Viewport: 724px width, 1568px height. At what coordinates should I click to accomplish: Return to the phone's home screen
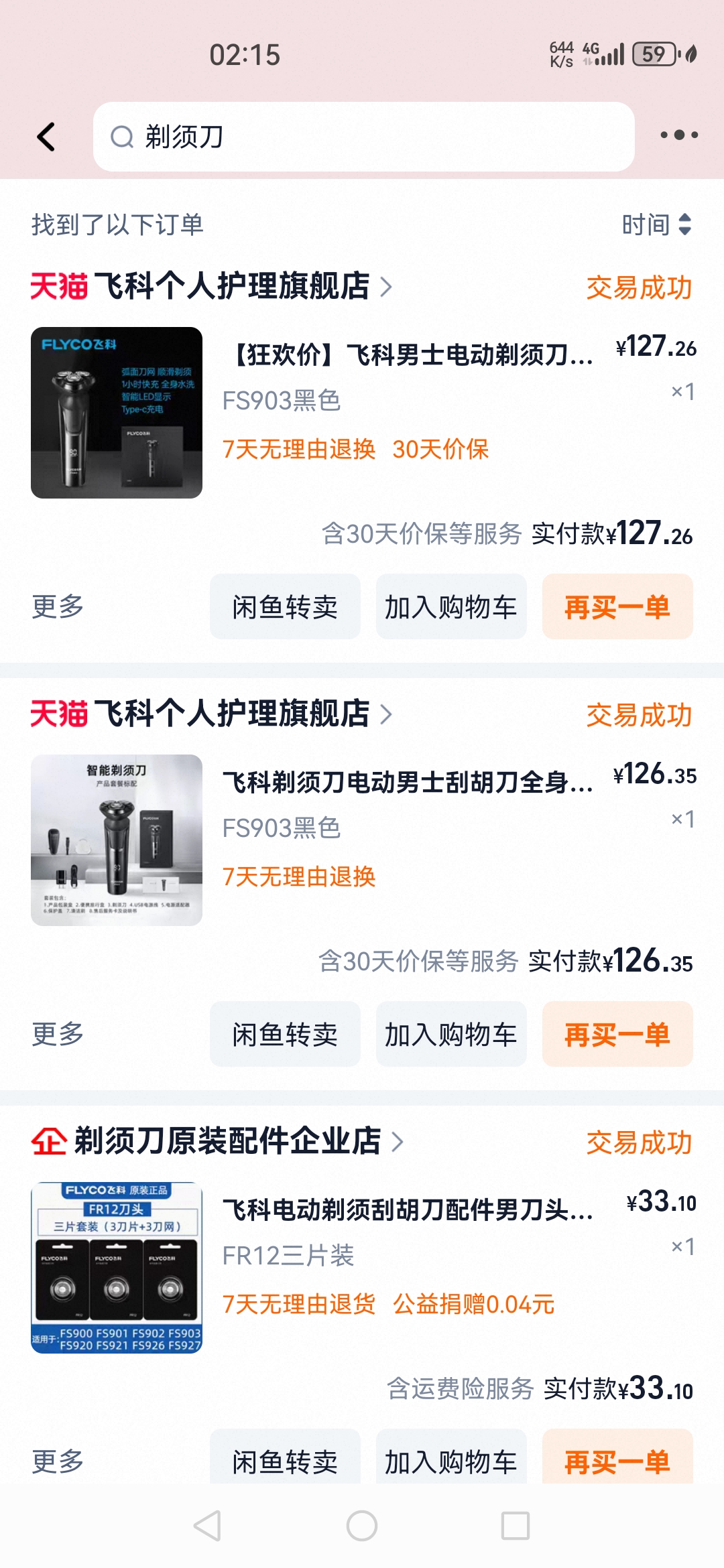(x=362, y=1526)
